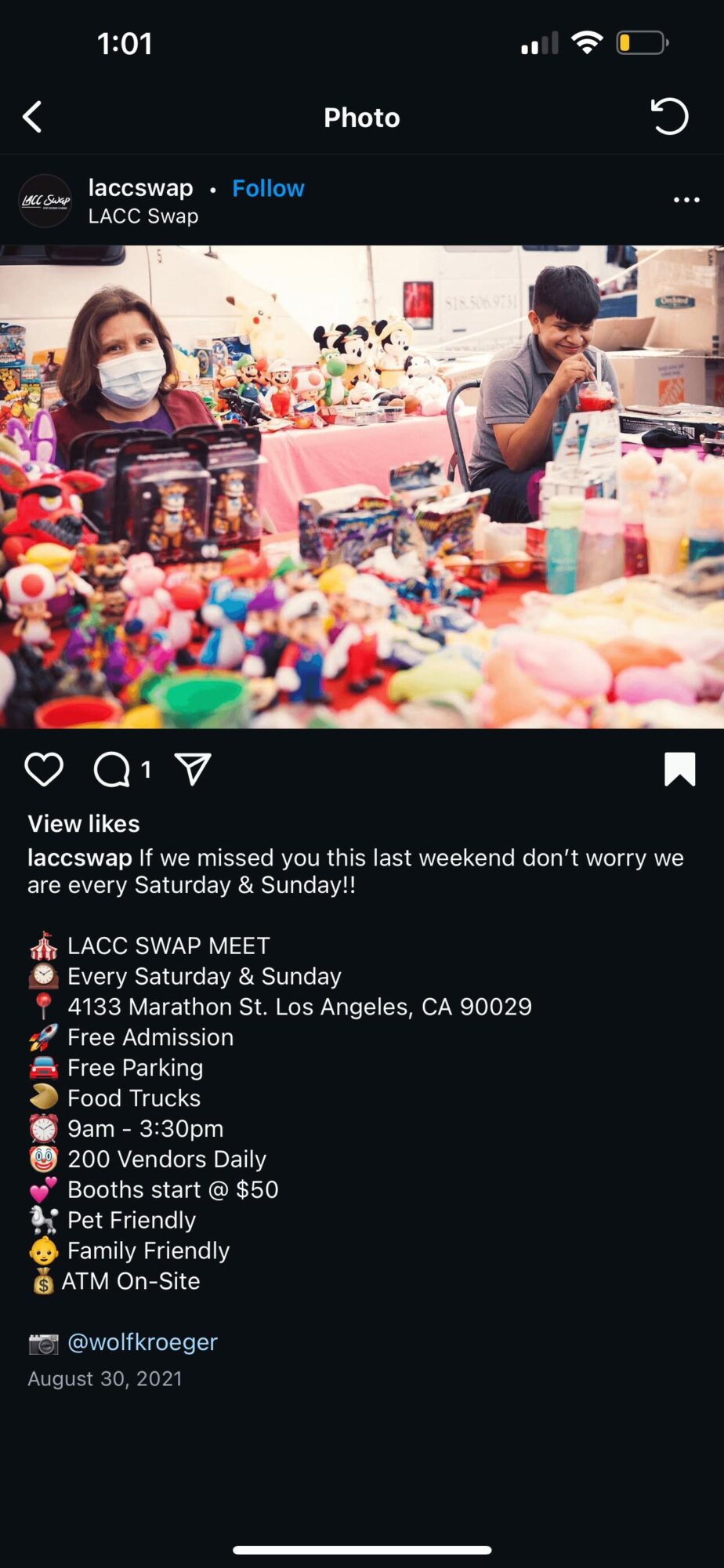Follow the laccswap account
This screenshot has width=724, height=1568.
[x=268, y=188]
